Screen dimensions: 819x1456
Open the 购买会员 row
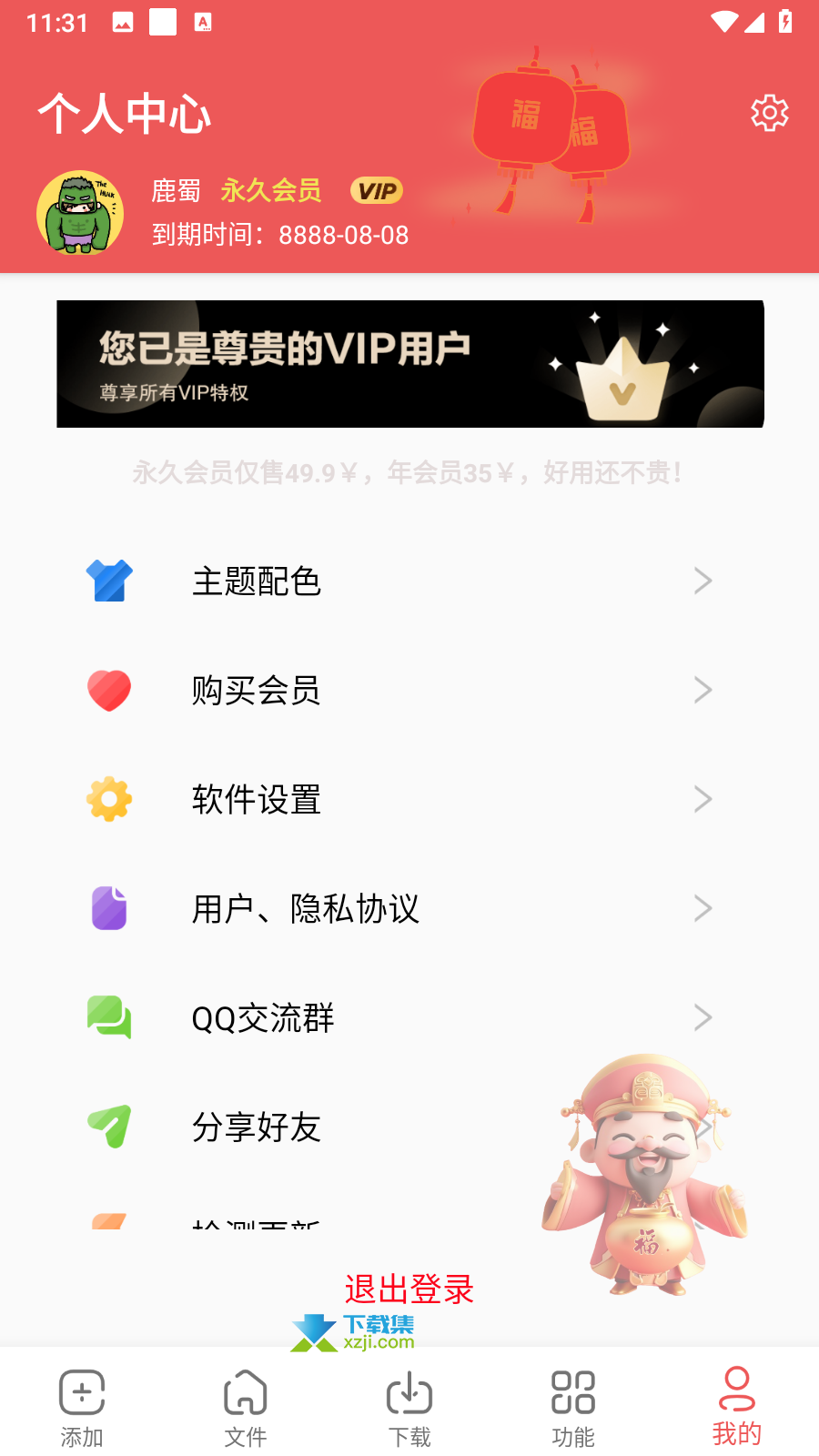(x=409, y=690)
